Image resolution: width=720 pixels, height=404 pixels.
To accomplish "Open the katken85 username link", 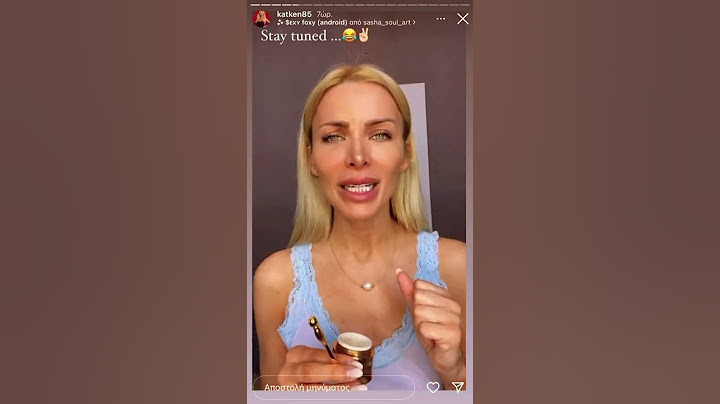I will tap(292, 14).
